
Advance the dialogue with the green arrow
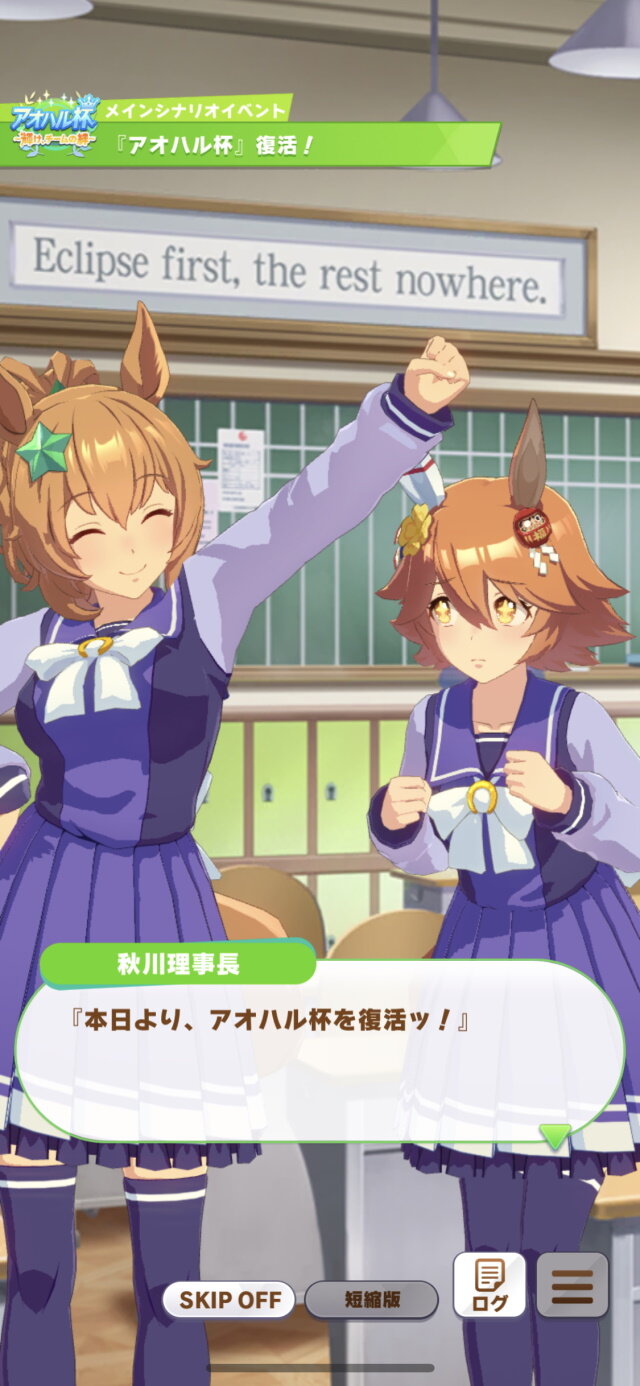[x=555, y=1136]
